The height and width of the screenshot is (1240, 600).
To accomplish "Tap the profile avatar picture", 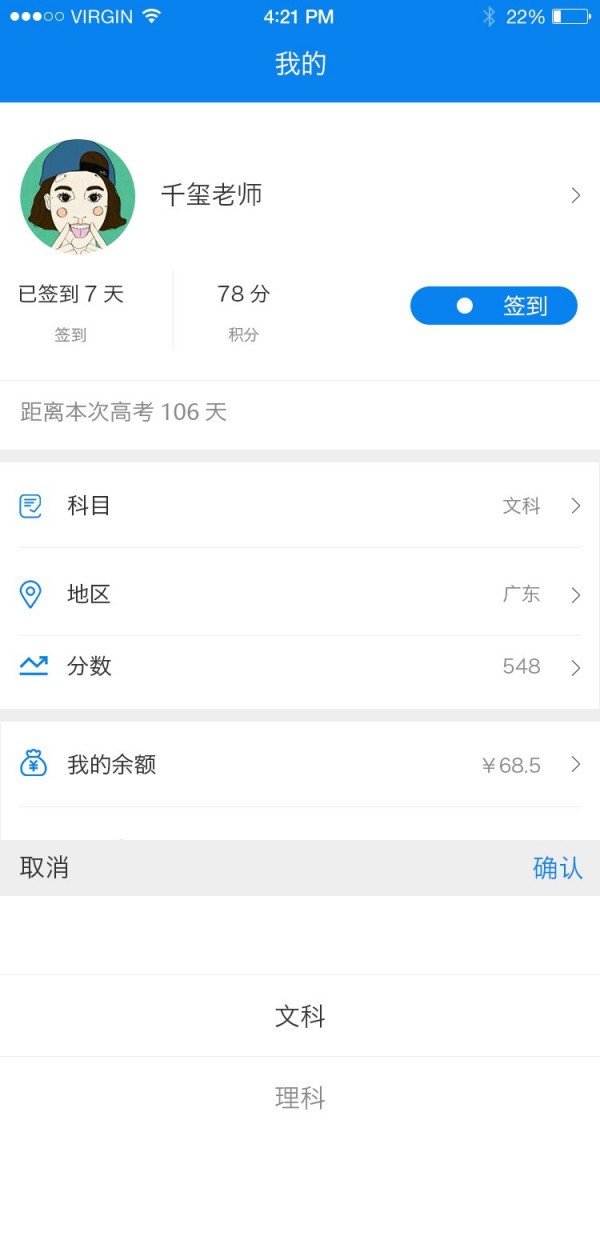I will (78, 197).
